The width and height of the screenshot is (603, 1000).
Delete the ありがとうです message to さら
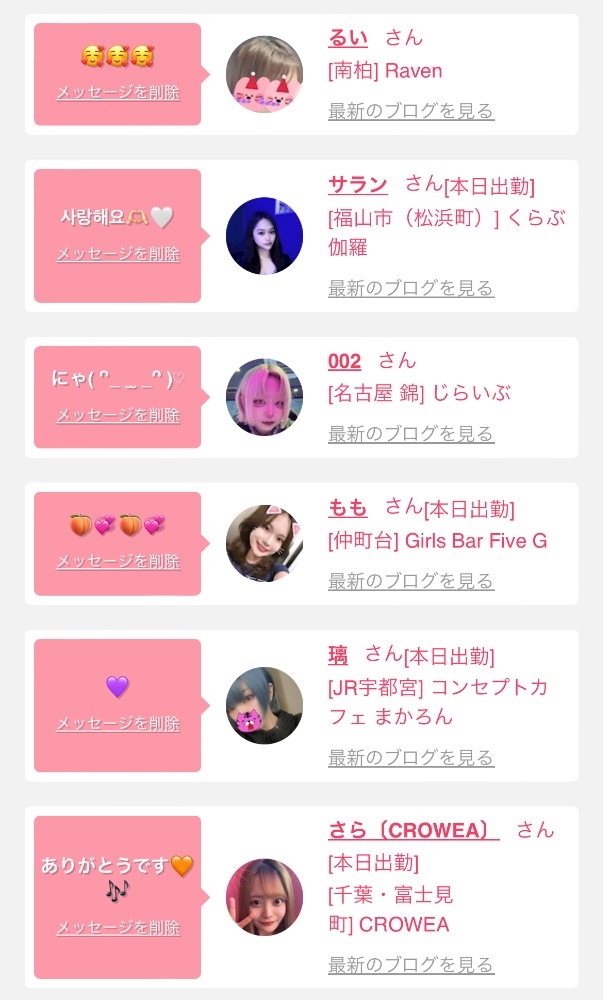(118, 927)
